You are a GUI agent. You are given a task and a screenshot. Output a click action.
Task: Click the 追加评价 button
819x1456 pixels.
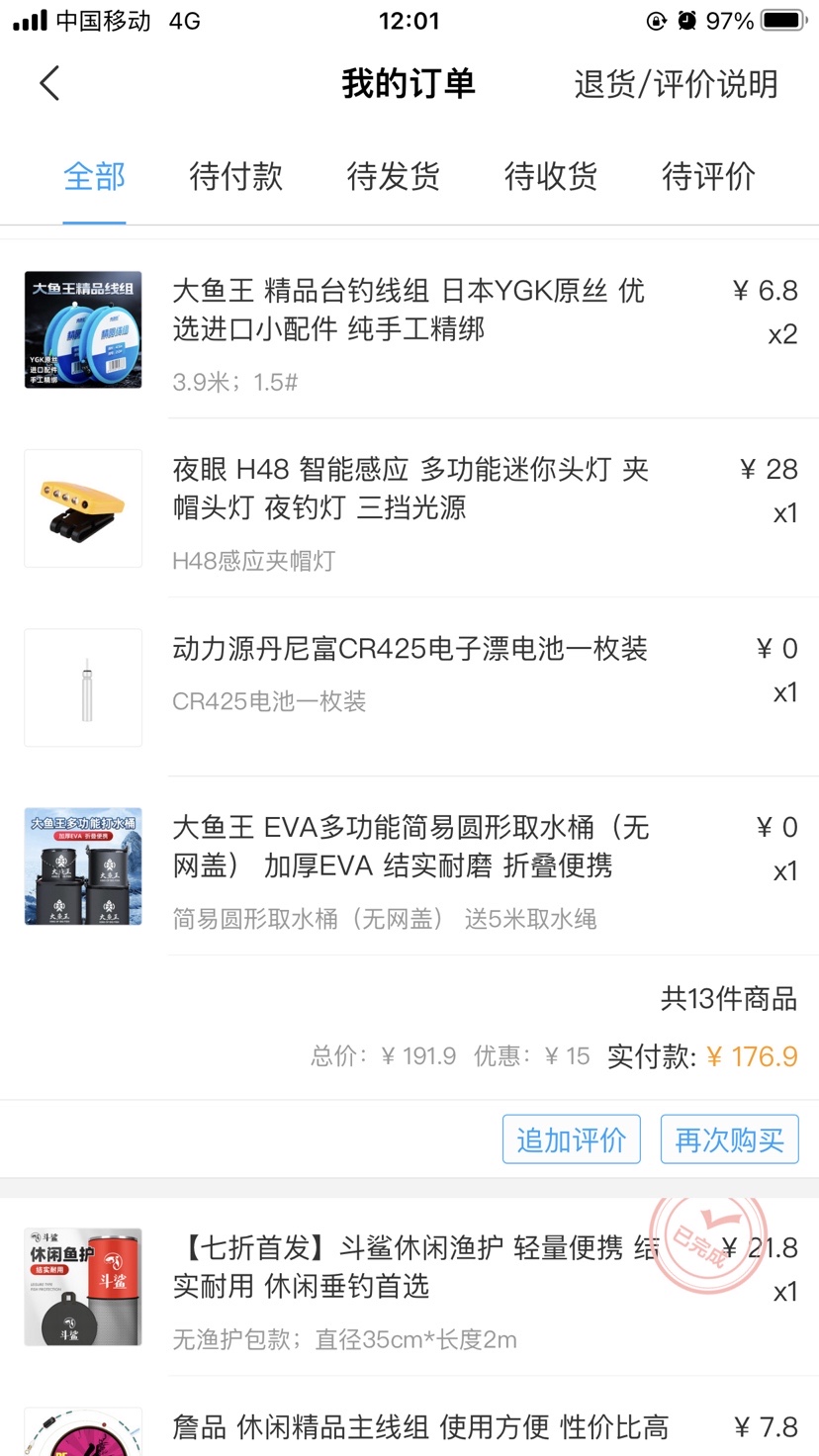tap(572, 1138)
